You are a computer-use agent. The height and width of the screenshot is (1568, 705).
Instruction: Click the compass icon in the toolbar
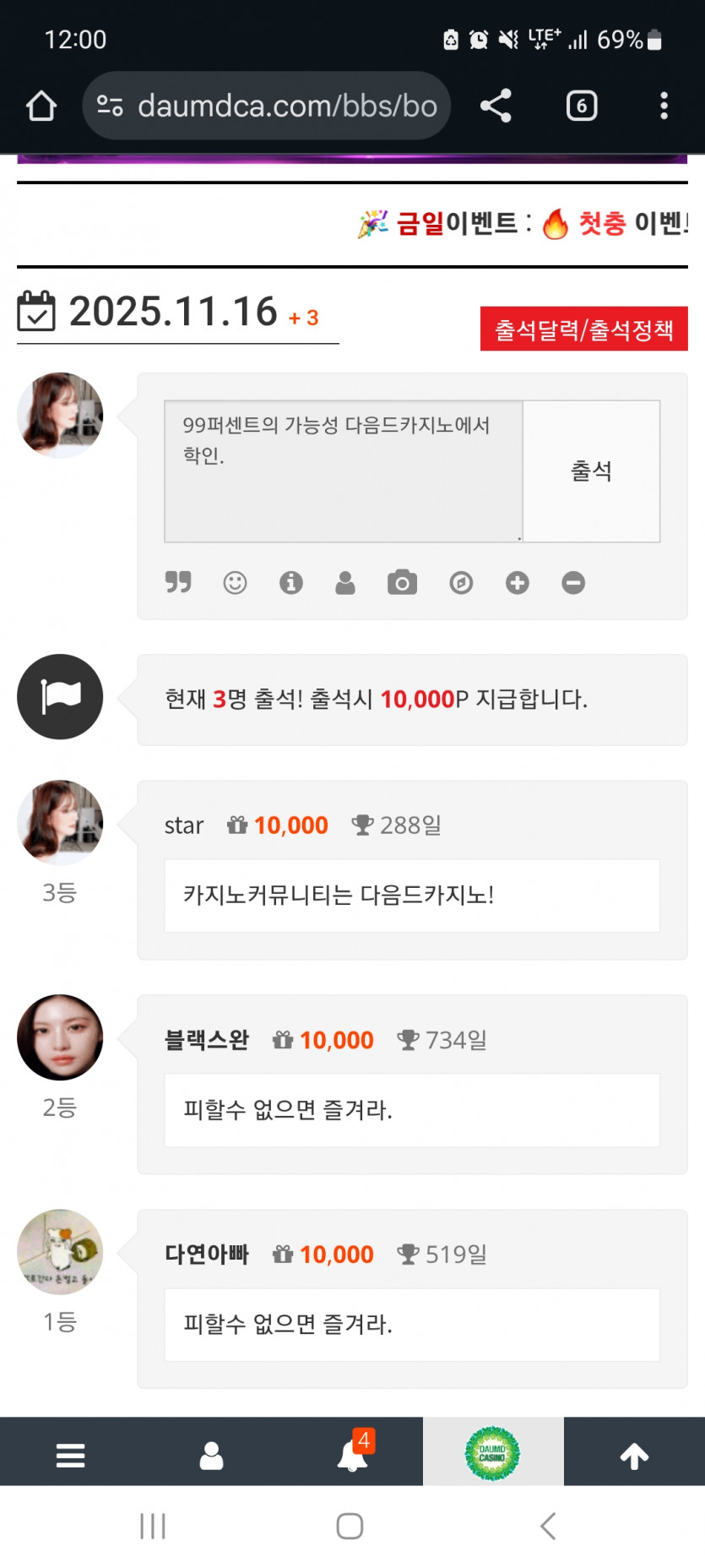pos(460,583)
